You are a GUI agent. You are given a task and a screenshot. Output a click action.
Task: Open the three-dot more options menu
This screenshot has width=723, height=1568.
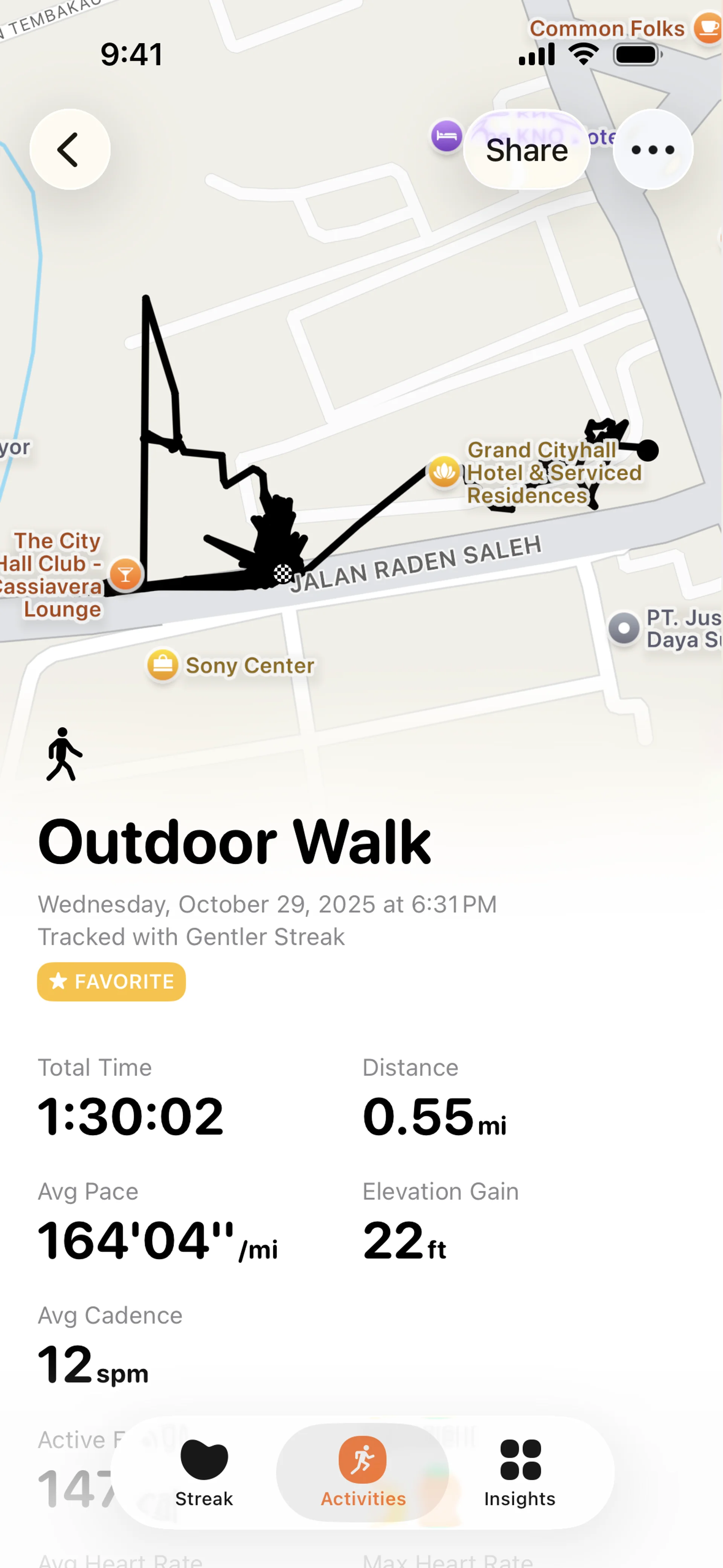click(653, 150)
